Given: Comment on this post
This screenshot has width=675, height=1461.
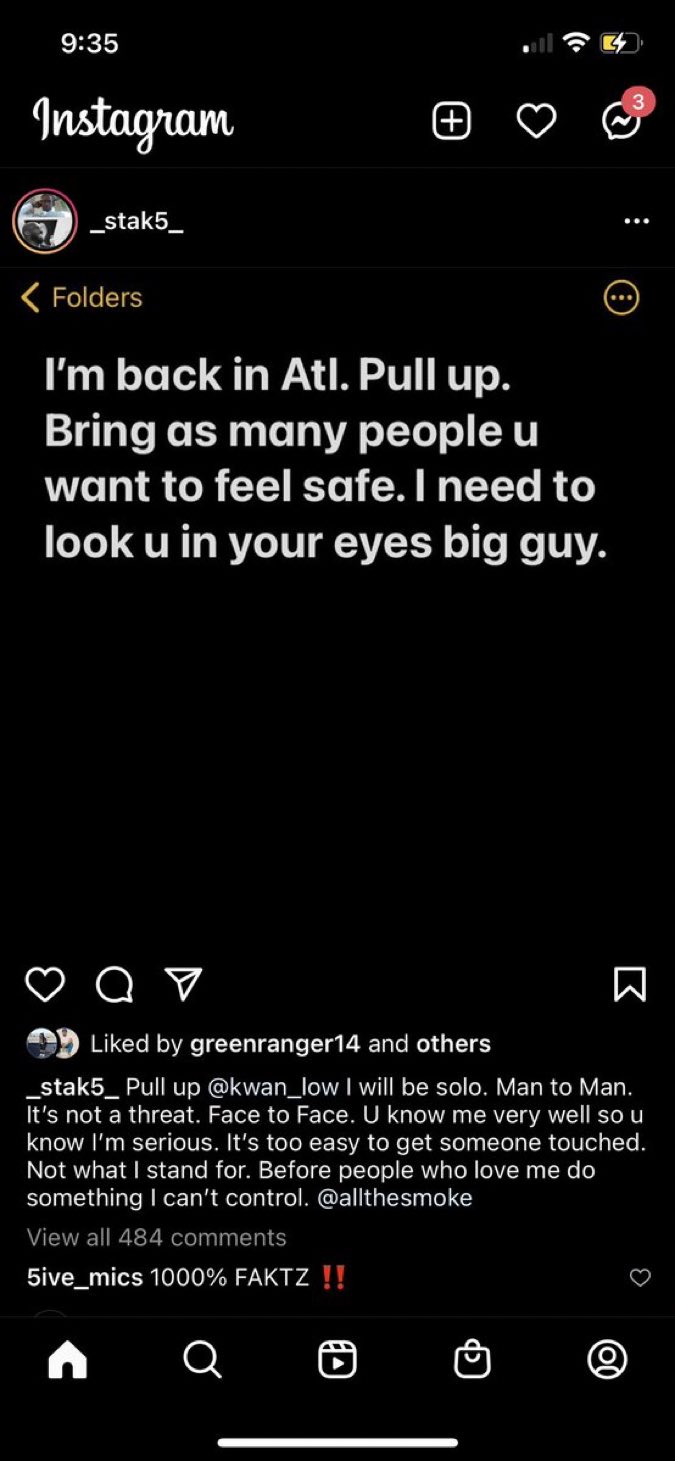Looking at the screenshot, I should (114, 985).
